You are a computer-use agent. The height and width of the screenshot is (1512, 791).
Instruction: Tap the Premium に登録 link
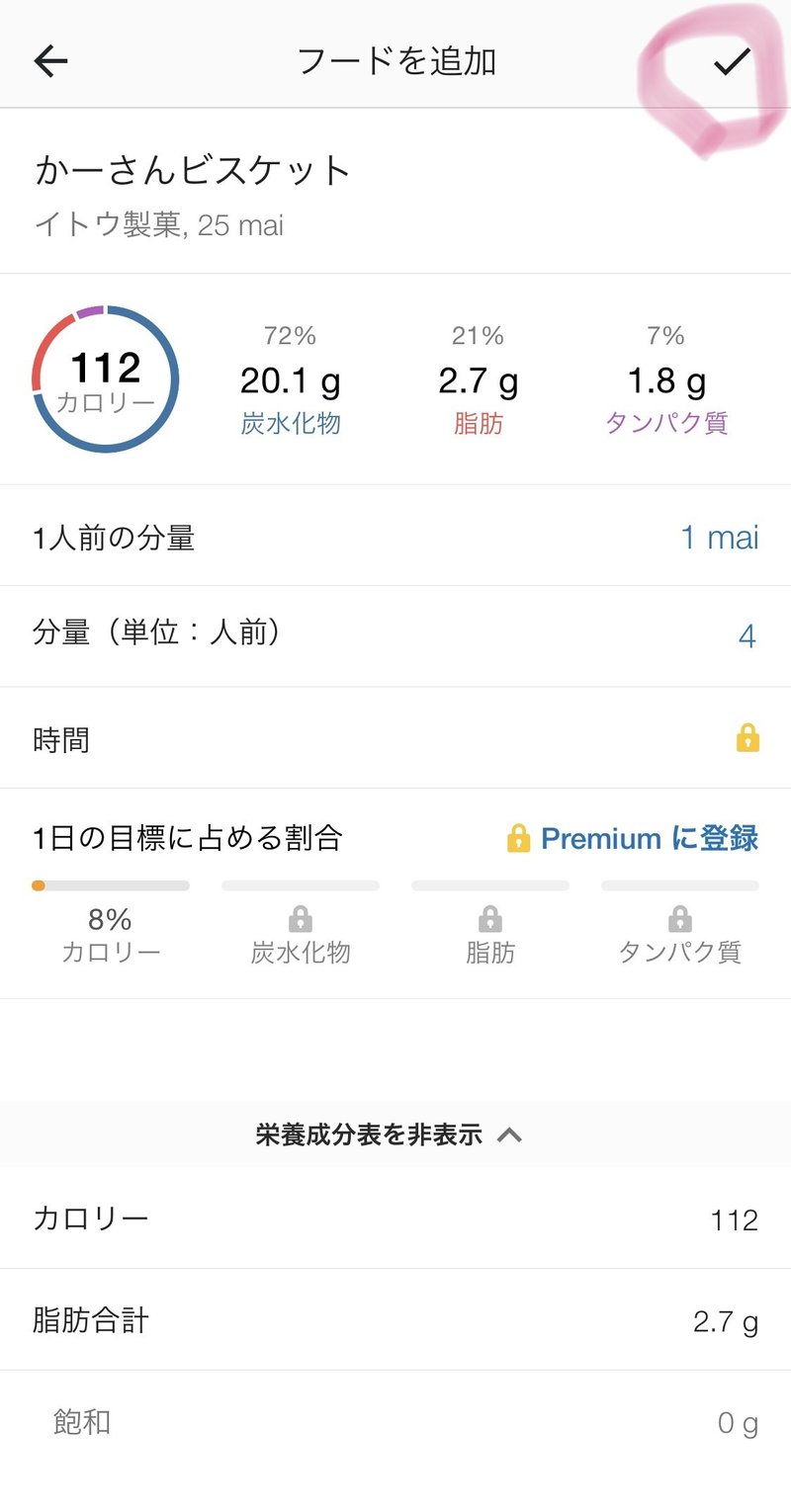[633, 839]
